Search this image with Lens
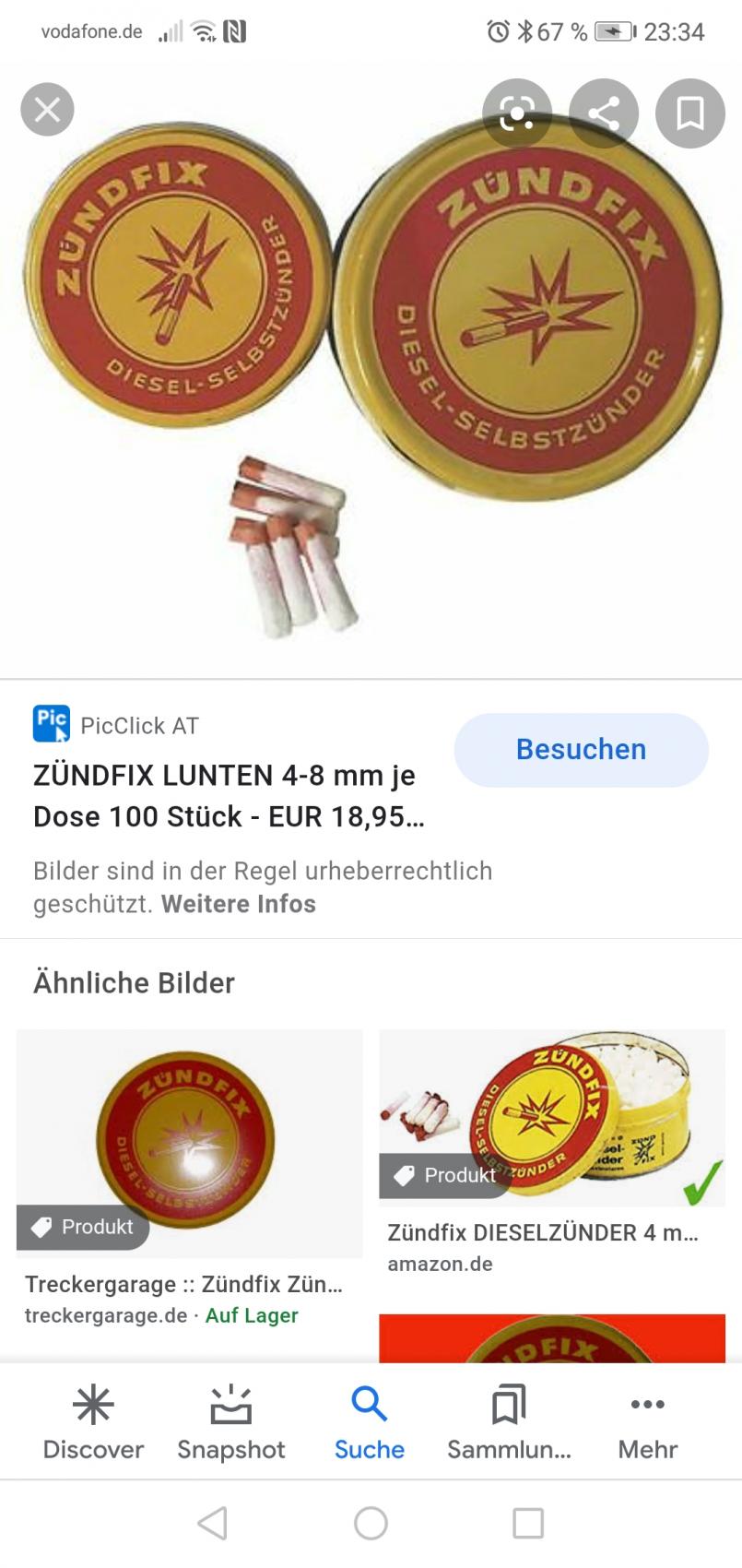The width and height of the screenshot is (742, 1568). point(517,113)
